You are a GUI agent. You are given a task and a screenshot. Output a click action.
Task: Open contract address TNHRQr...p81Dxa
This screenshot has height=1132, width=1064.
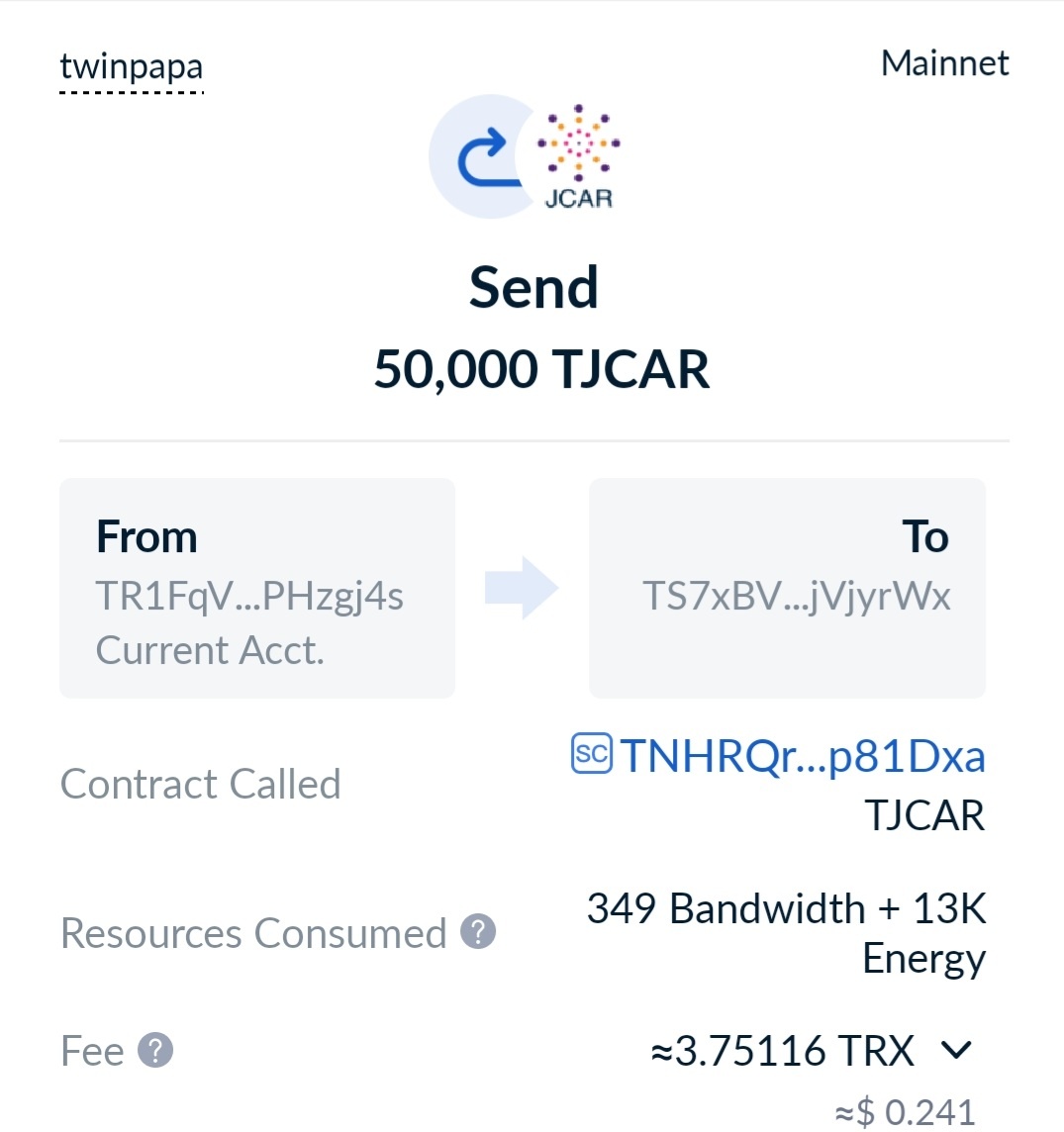tap(802, 757)
